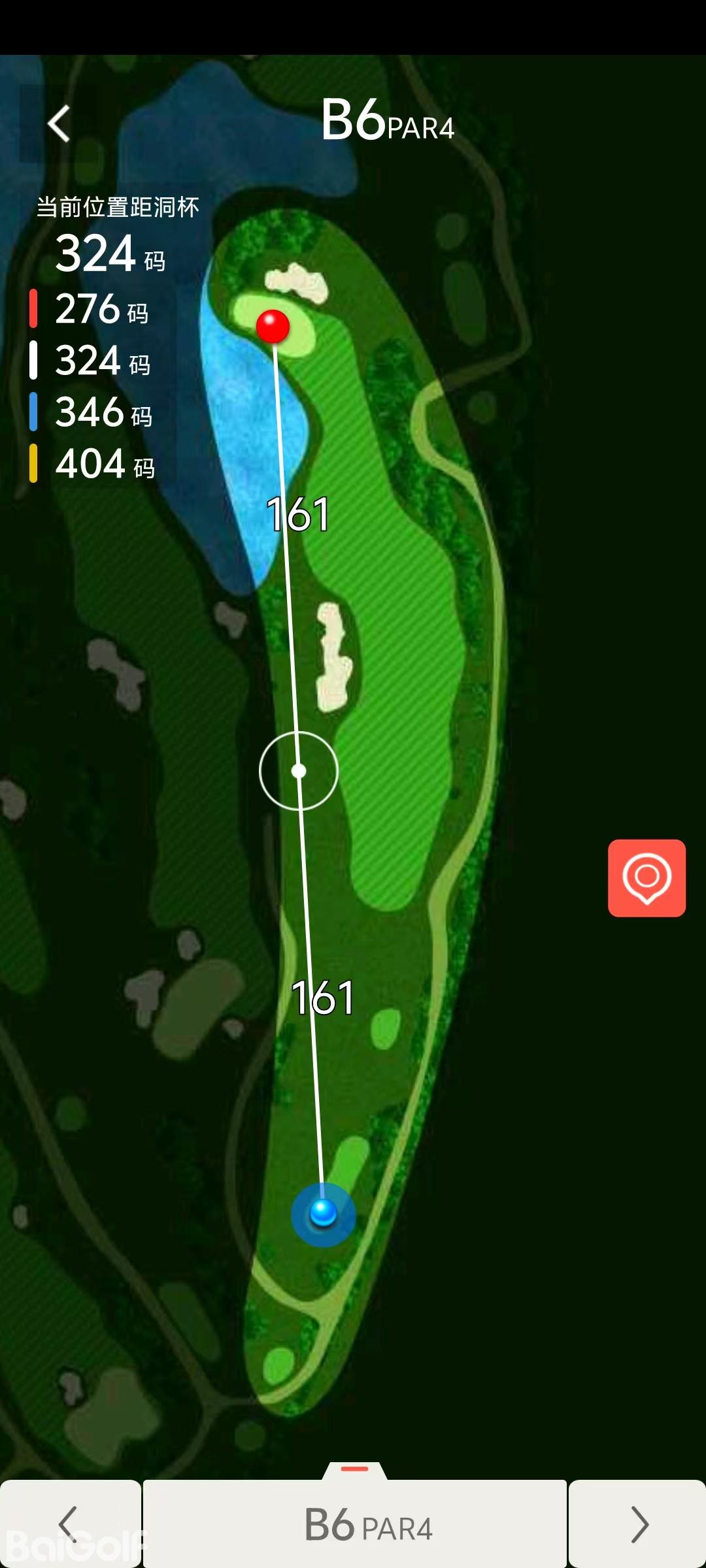Go back using the top-left arrow
Viewport: 706px width, 1568px height.
59,123
